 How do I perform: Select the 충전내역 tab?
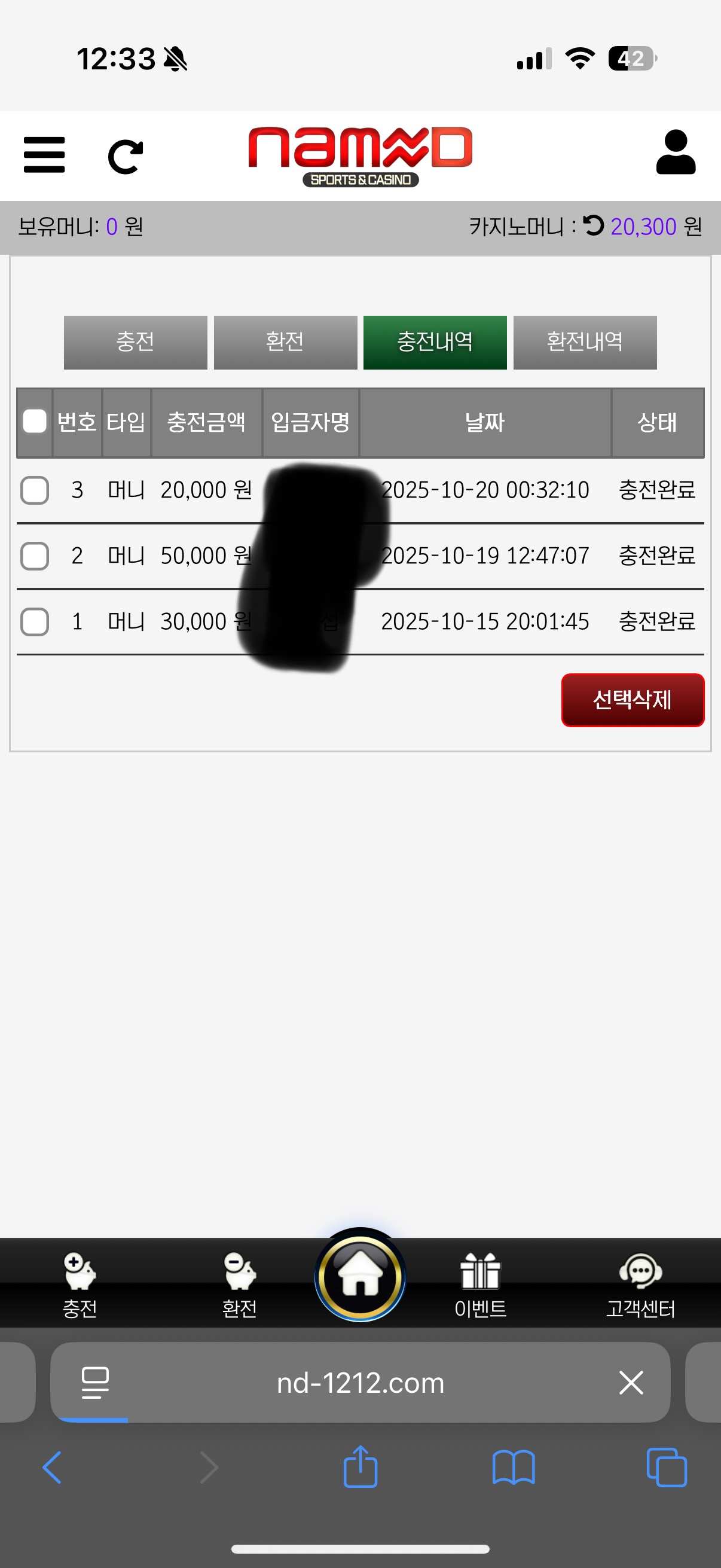pyautogui.click(x=435, y=342)
